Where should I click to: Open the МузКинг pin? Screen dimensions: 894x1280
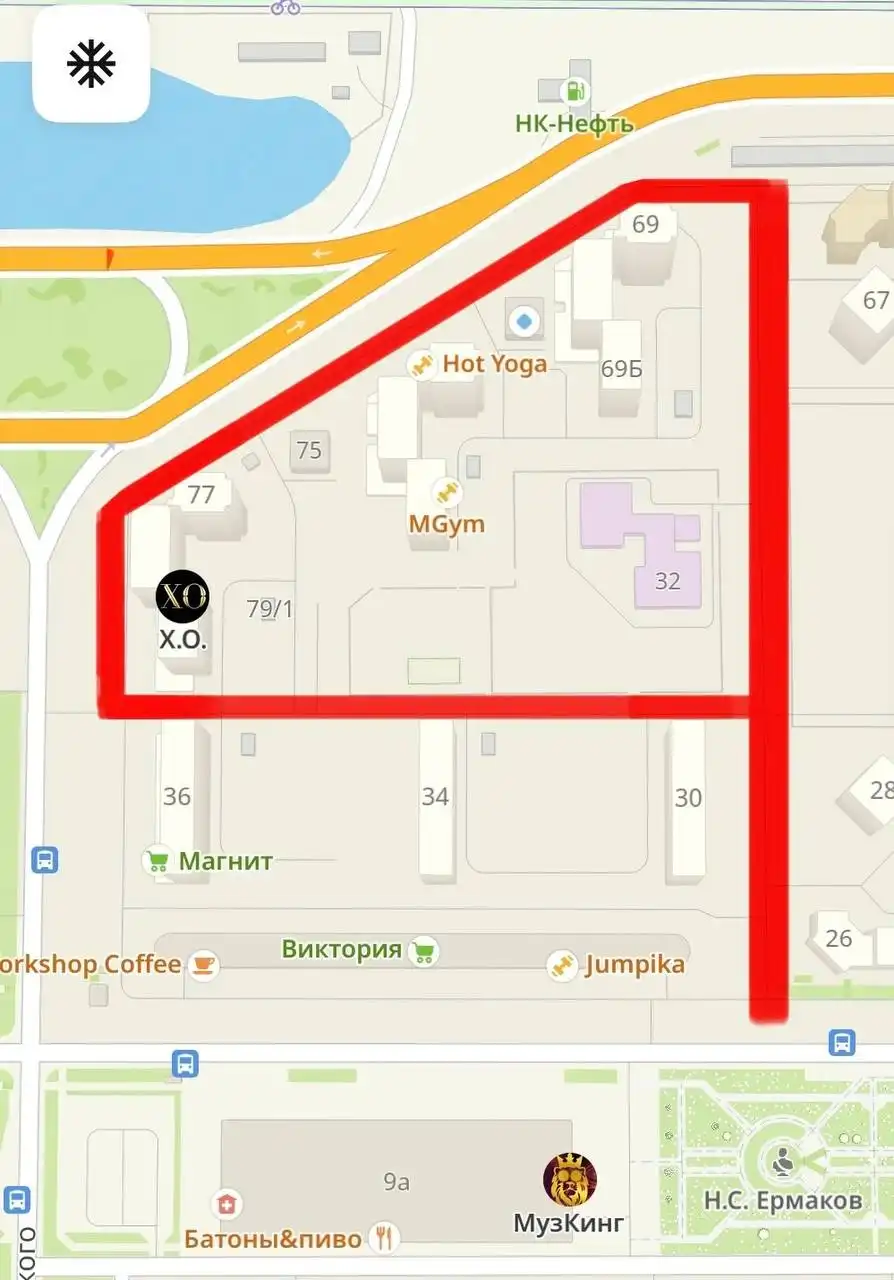point(570,1179)
